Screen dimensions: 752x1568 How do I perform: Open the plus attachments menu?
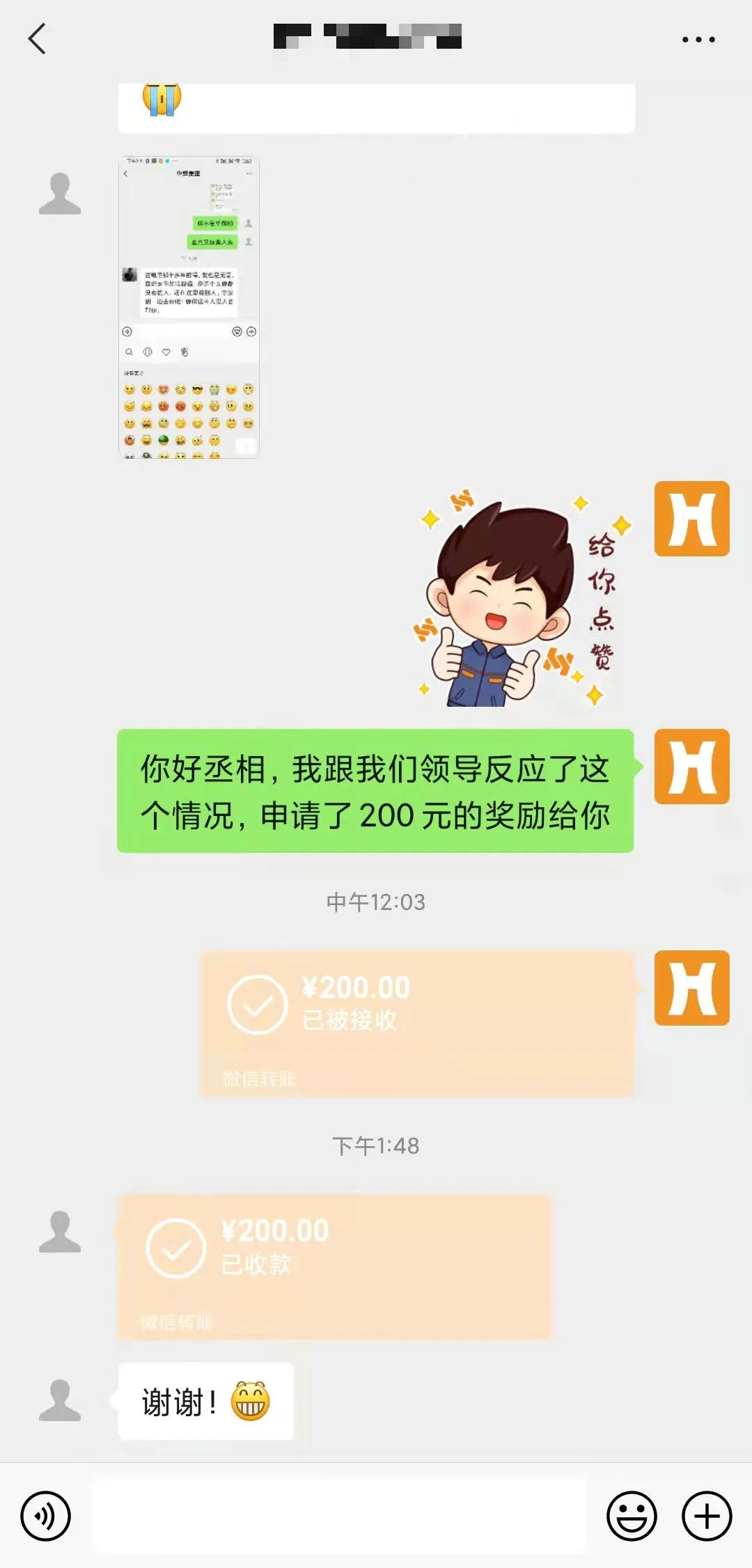click(706, 1516)
